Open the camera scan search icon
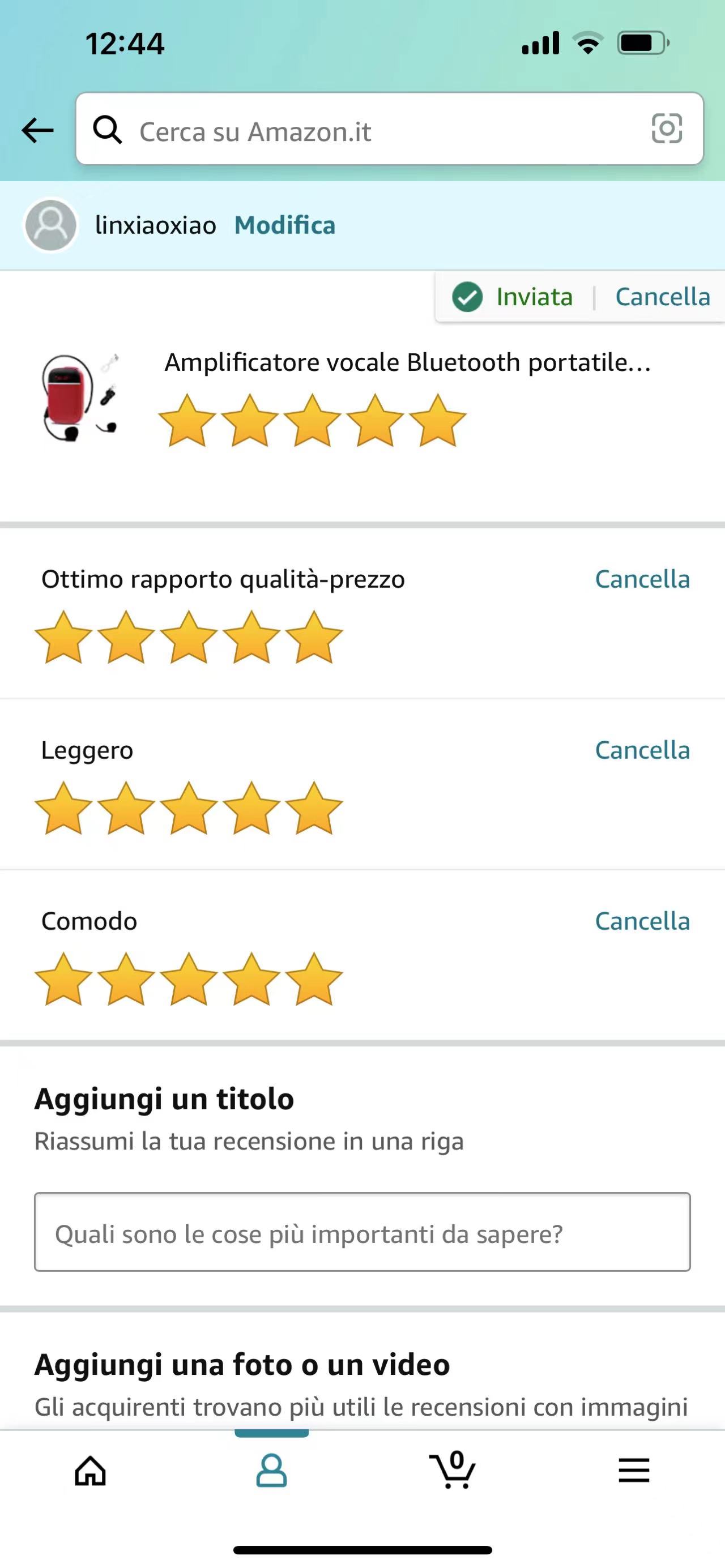This screenshot has width=725, height=1568. pyautogui.click(x=667, y=129)
